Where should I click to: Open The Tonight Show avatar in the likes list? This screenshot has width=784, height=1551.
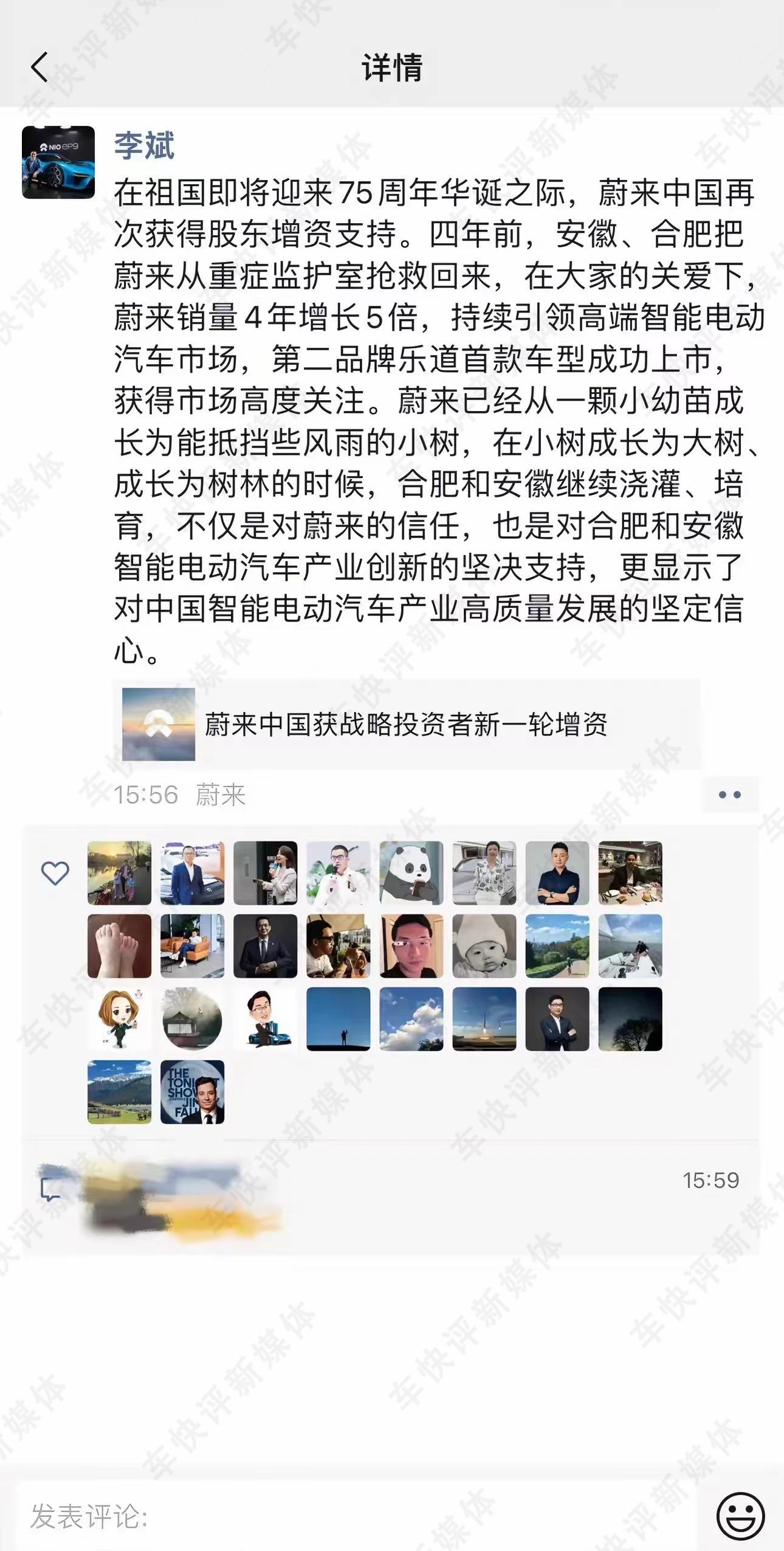(192, 1092)
